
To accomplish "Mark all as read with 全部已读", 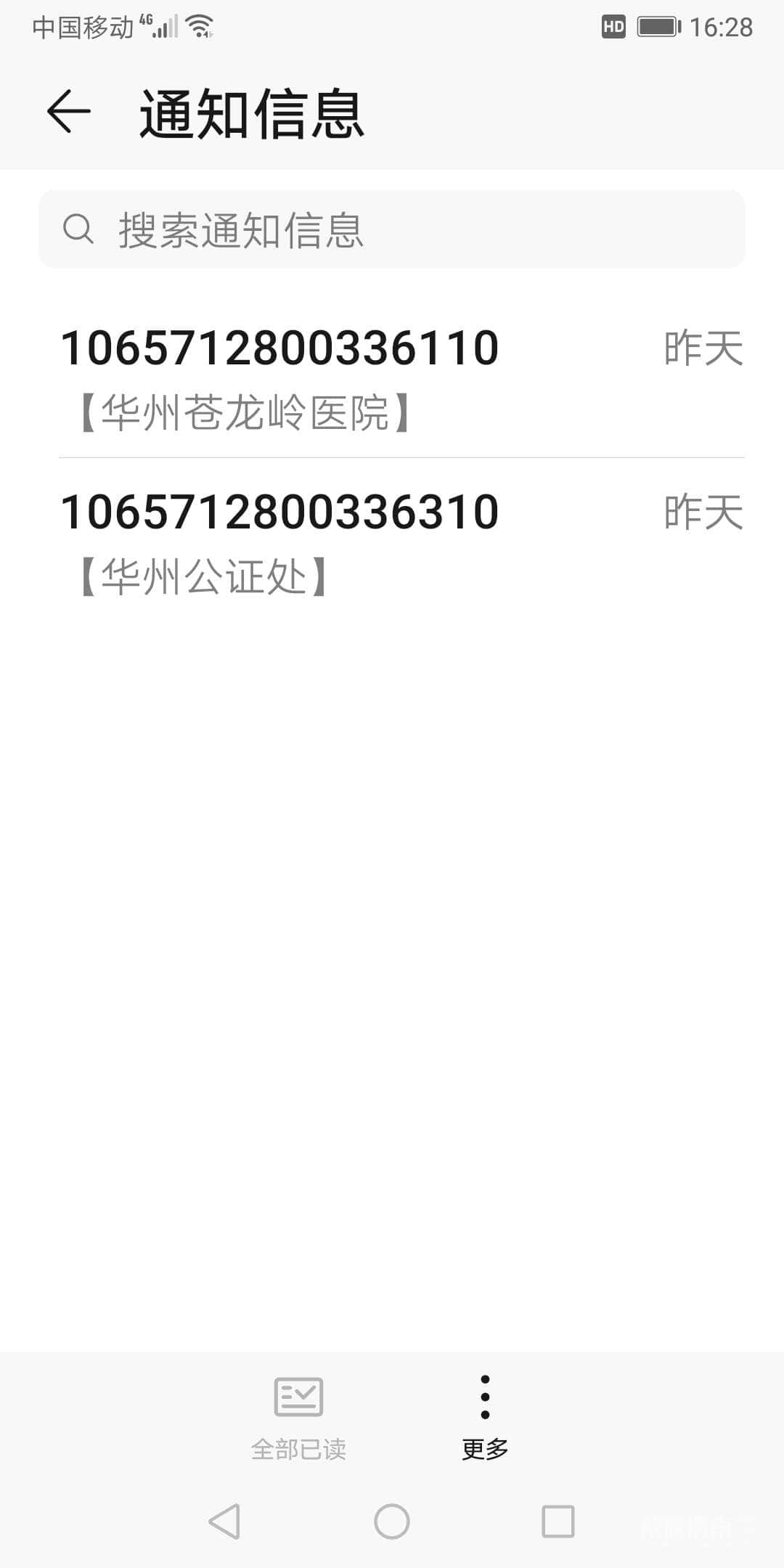I will tap(298, 1417).
